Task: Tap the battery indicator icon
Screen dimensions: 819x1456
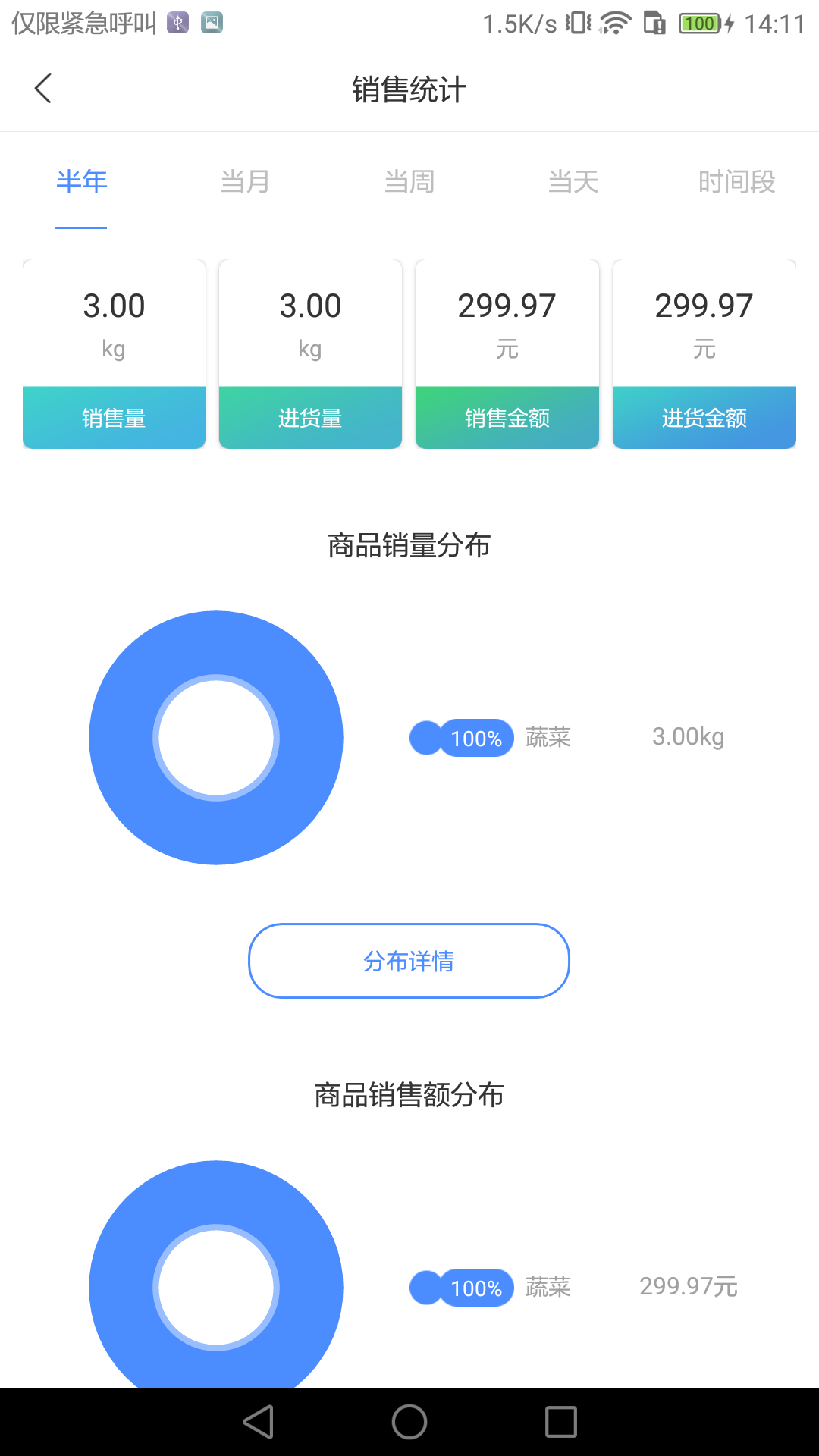Action: [697, 22]
